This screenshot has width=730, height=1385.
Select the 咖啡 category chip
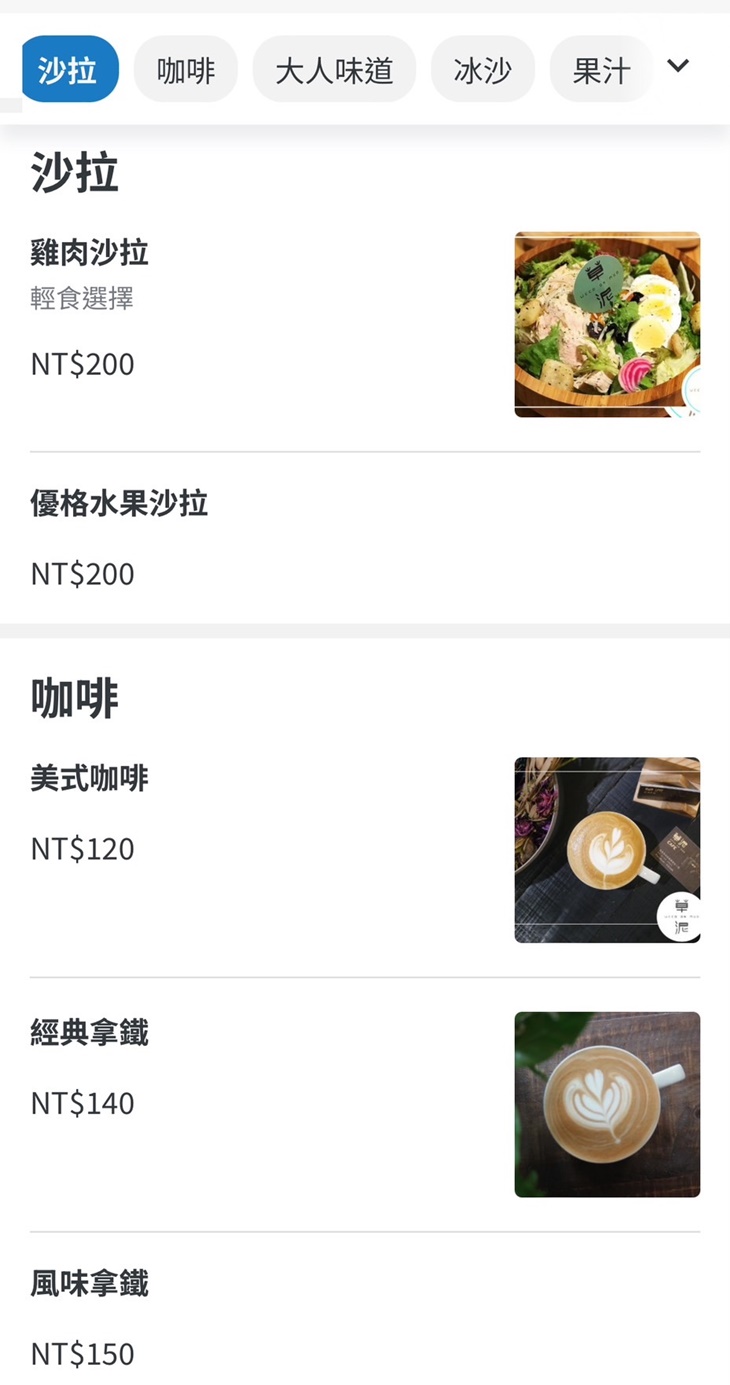pos(185,68)
